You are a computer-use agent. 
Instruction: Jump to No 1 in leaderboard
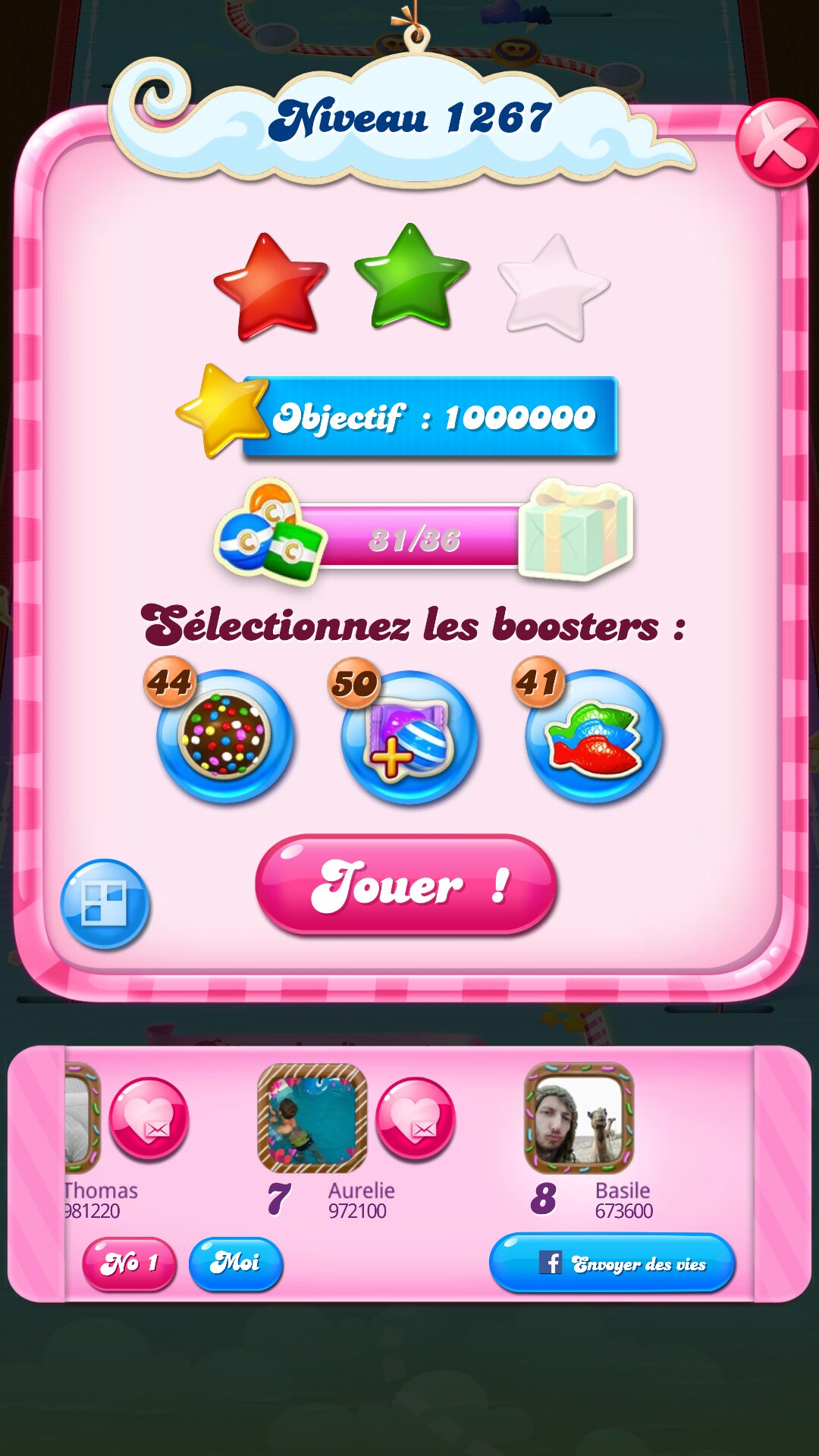(129, 1263)
